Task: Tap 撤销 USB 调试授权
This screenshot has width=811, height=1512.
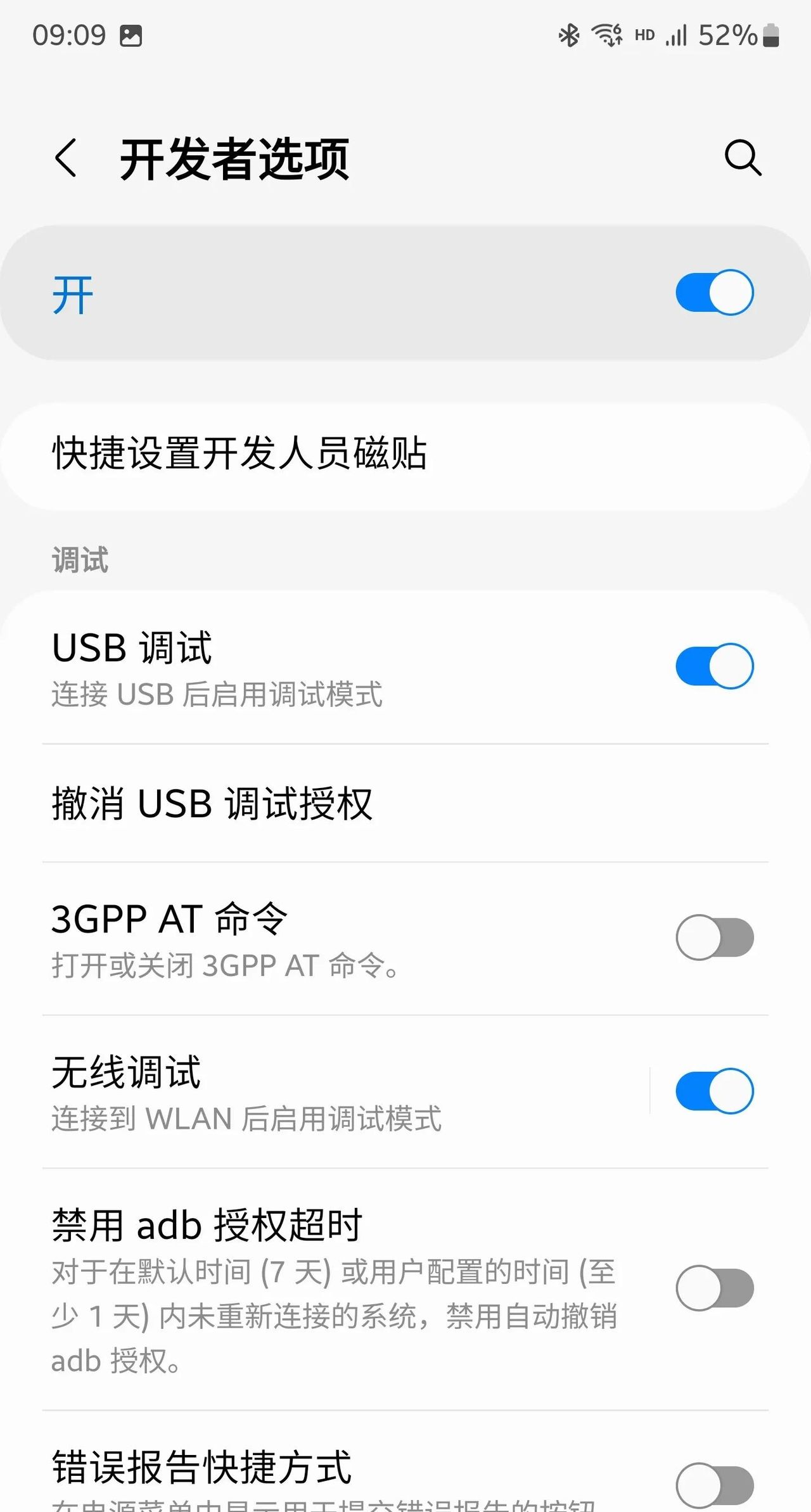Action: pos(212,803)
